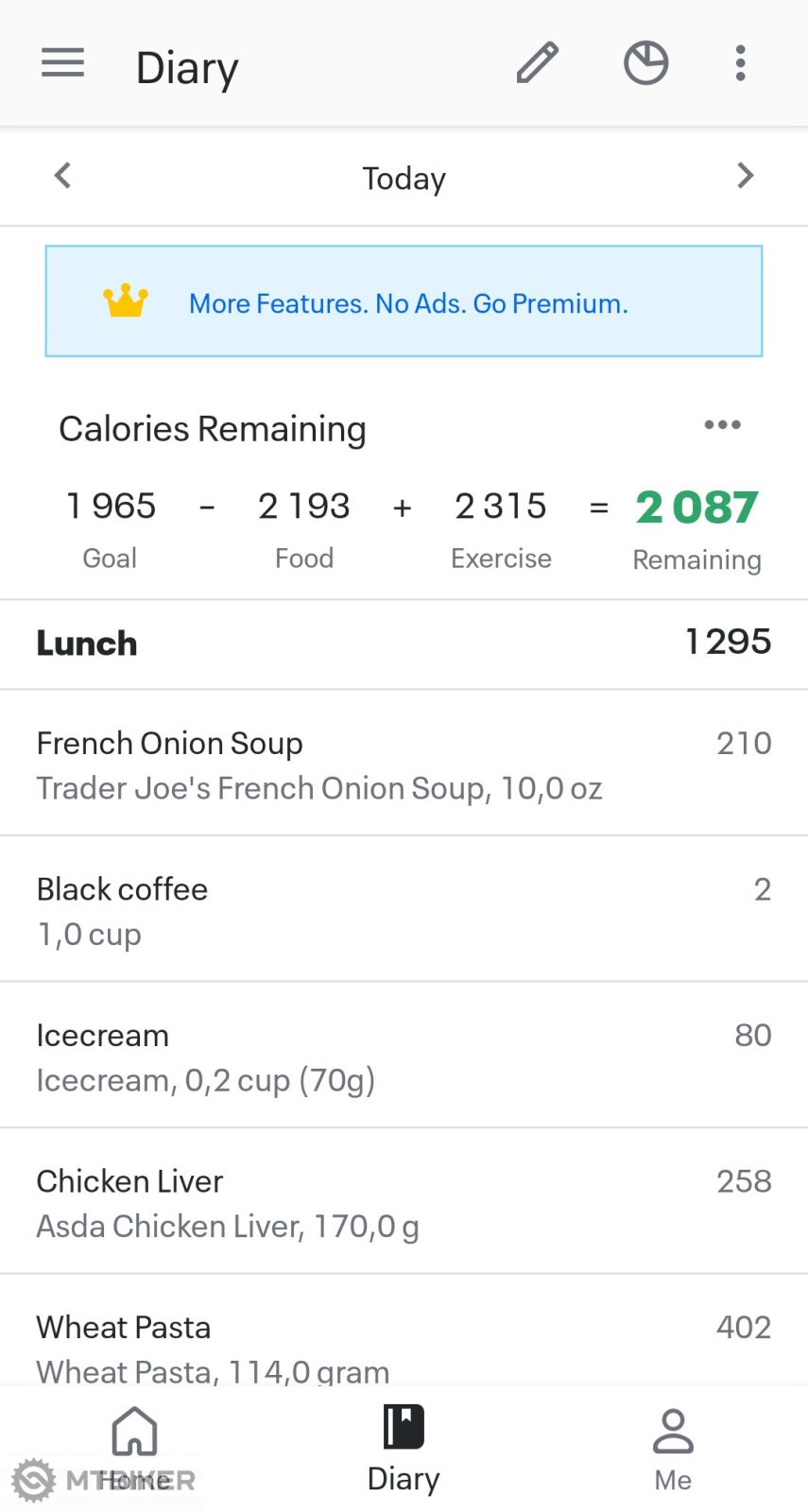Navigate to the previous day with left chevron
808x1512 pixels.
62,176
